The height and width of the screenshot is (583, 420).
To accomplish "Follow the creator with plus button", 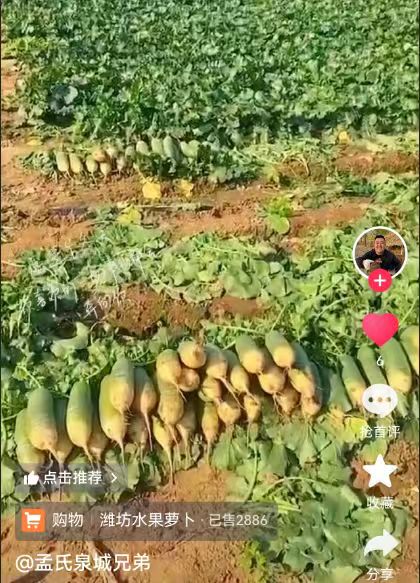I will [380, 281].
